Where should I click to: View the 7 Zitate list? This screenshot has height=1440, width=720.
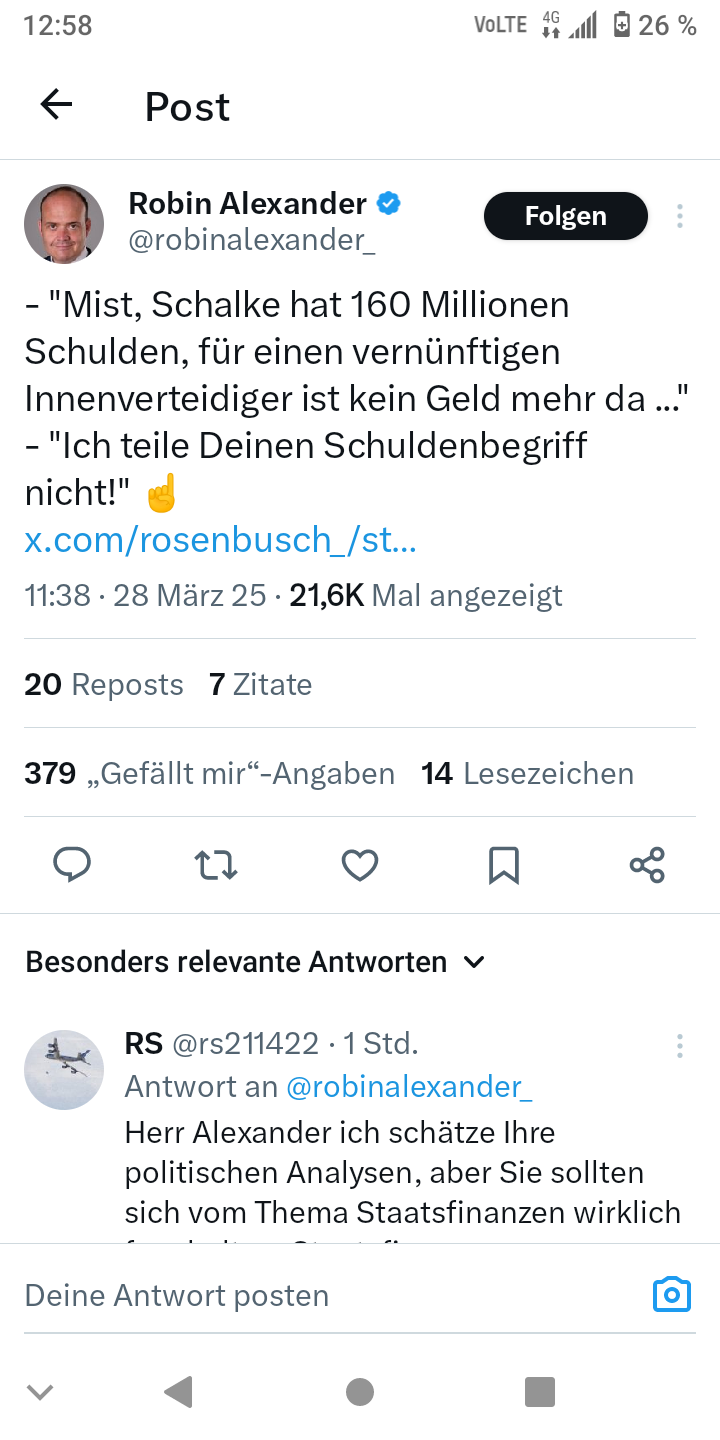click(x=260, y=685)
